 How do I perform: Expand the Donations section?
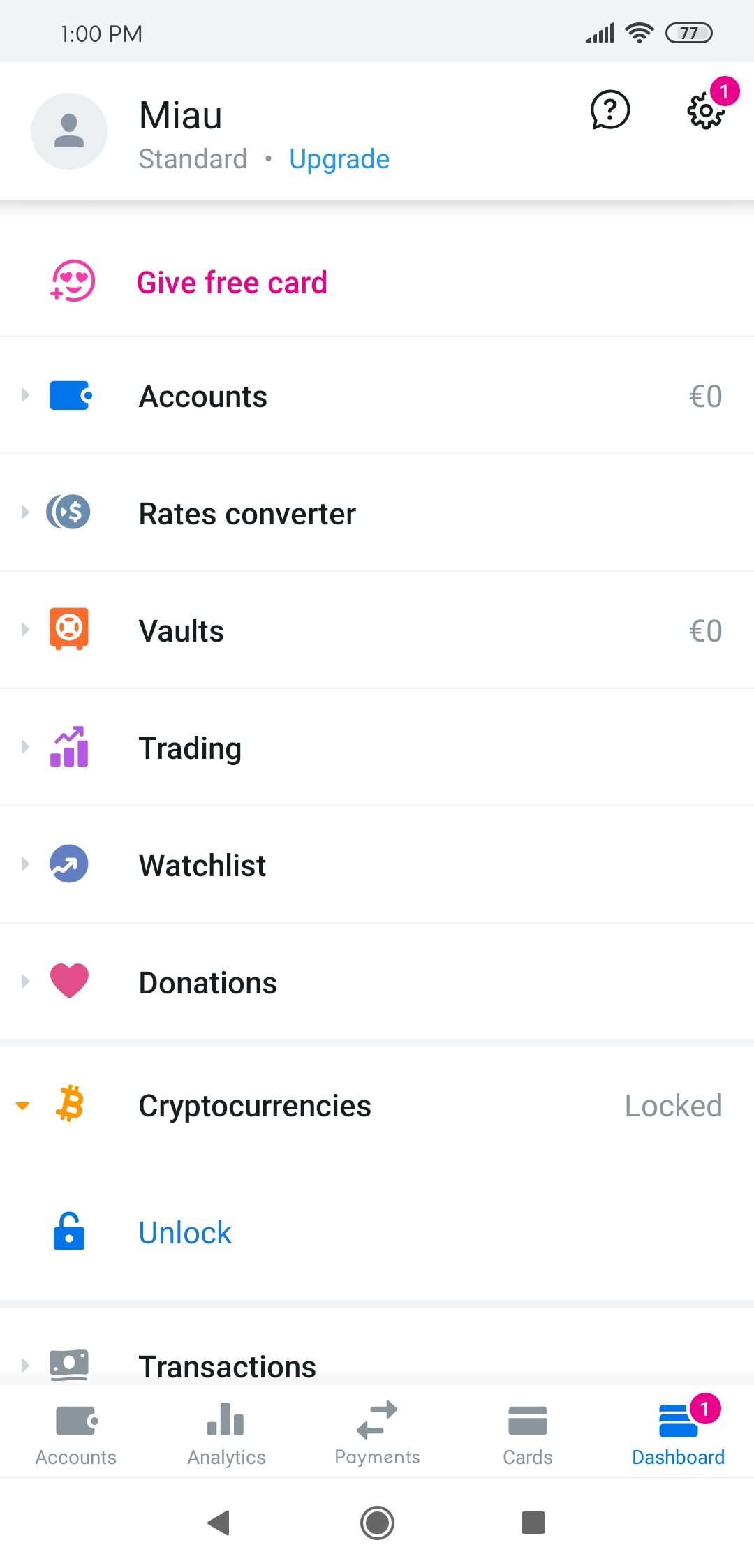pos(377,982)
